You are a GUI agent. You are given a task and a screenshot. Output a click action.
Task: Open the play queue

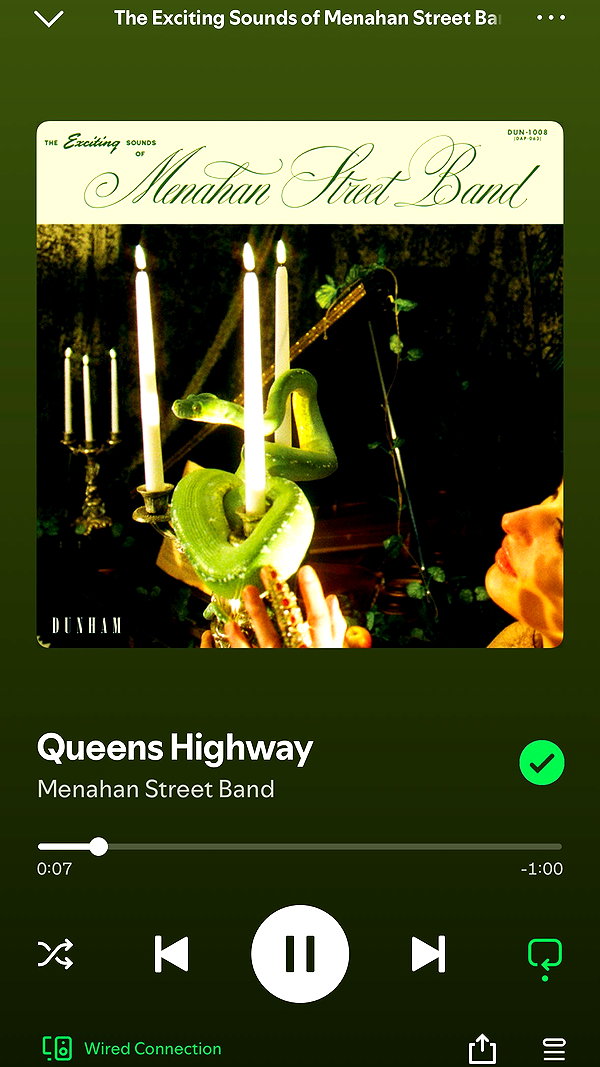(554, 1049)
